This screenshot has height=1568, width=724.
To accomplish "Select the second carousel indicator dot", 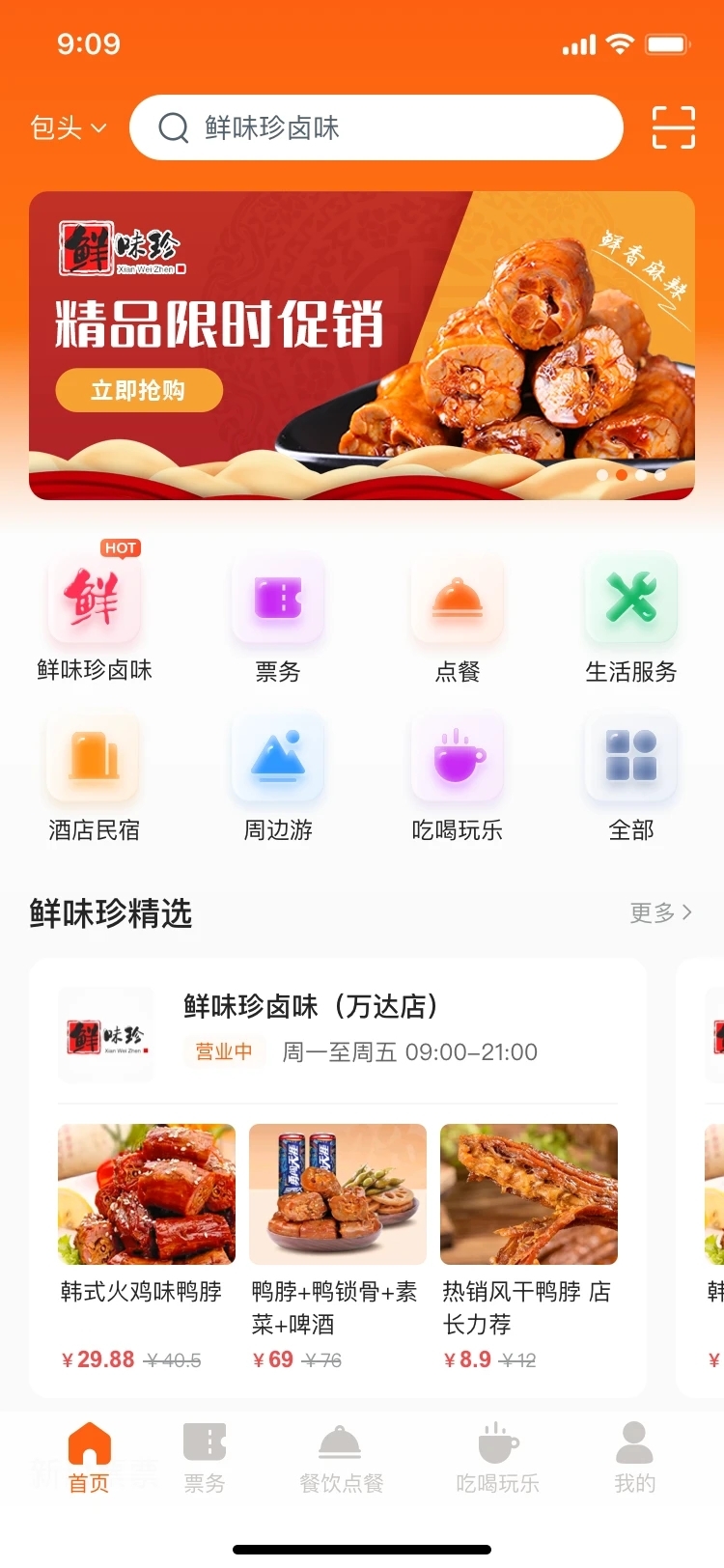I will 621,475.
